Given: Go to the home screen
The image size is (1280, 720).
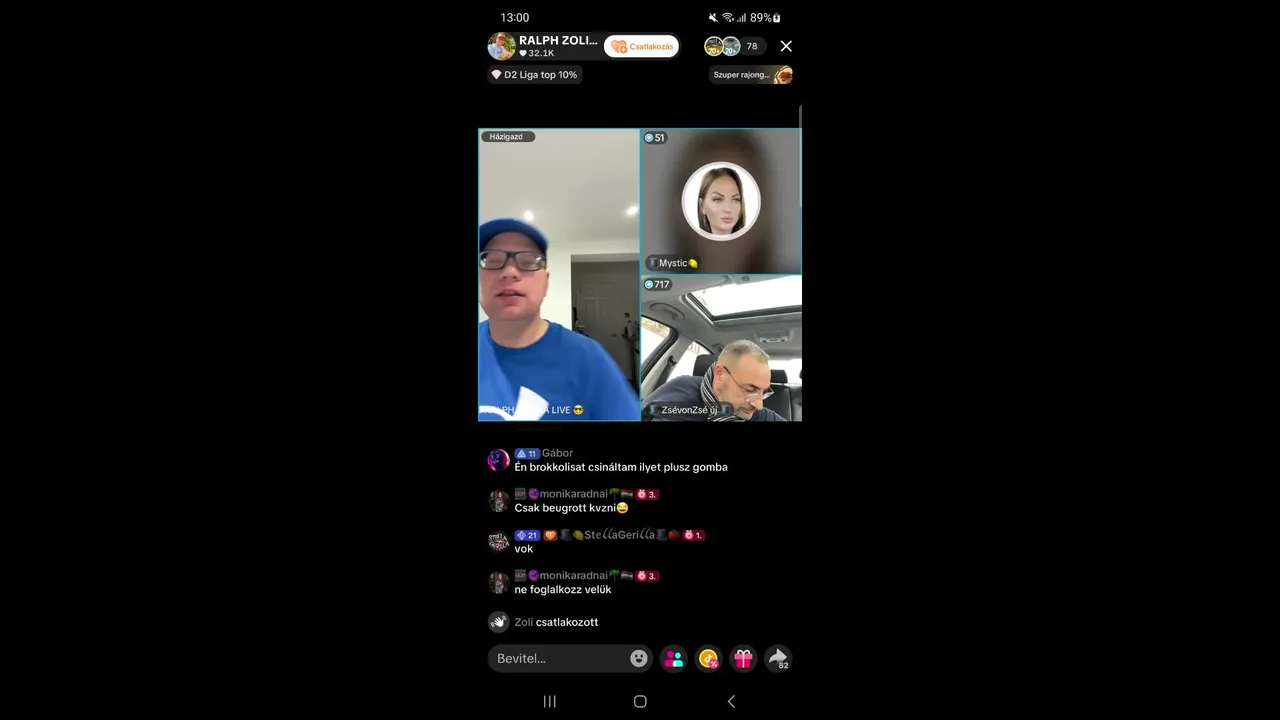Looking at the screenshot, I should tap(640, 701).
